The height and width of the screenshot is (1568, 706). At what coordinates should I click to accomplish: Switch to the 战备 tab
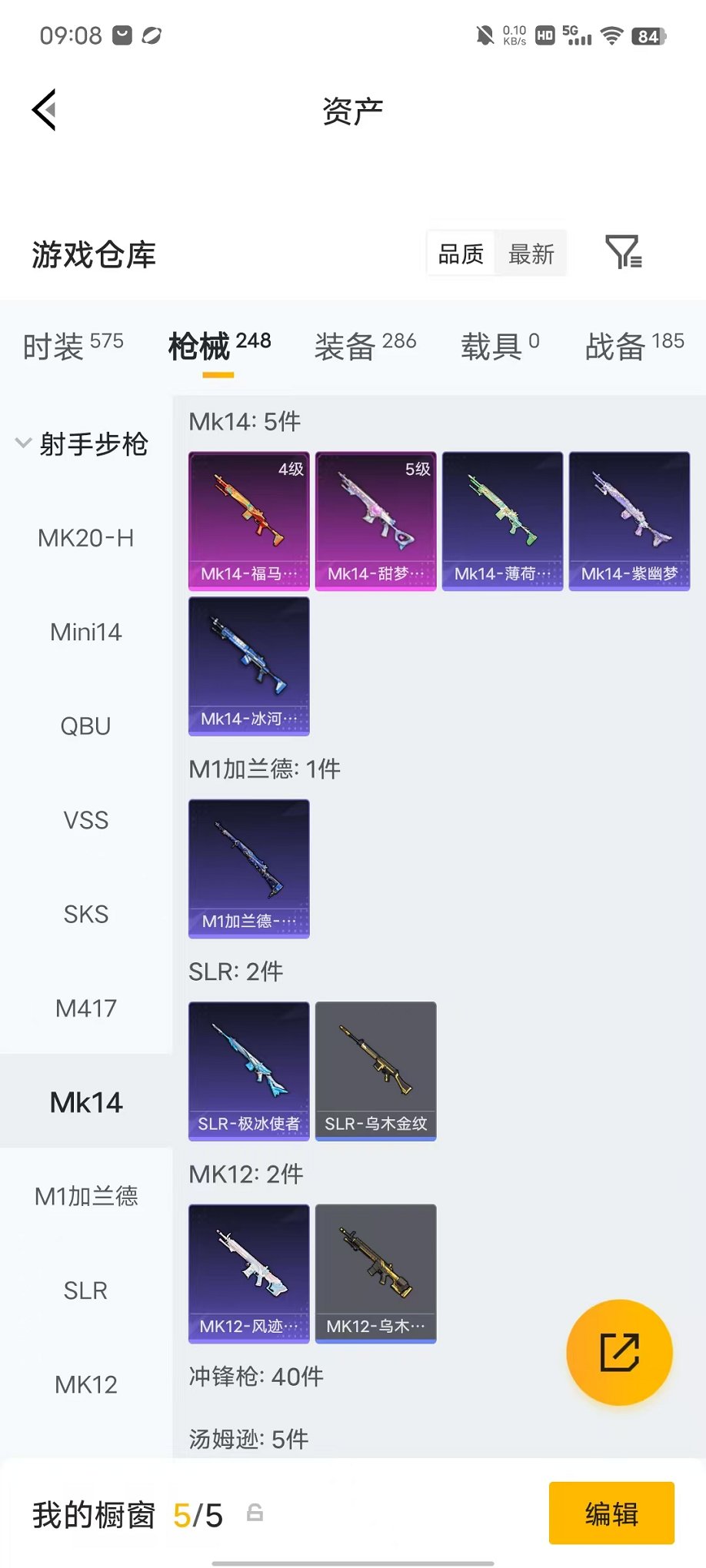click(634, 345)
